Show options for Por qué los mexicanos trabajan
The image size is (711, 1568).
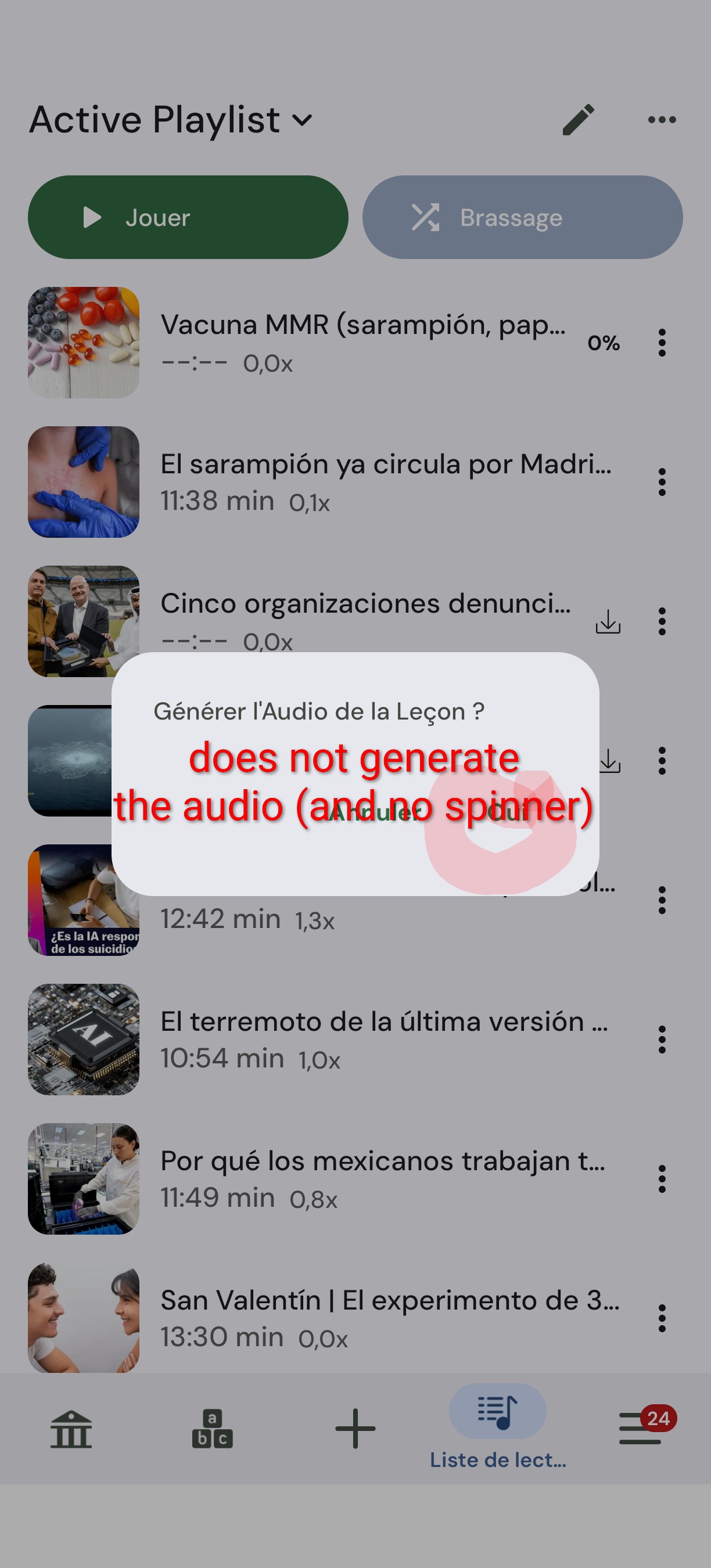[x=662, y=1179]
